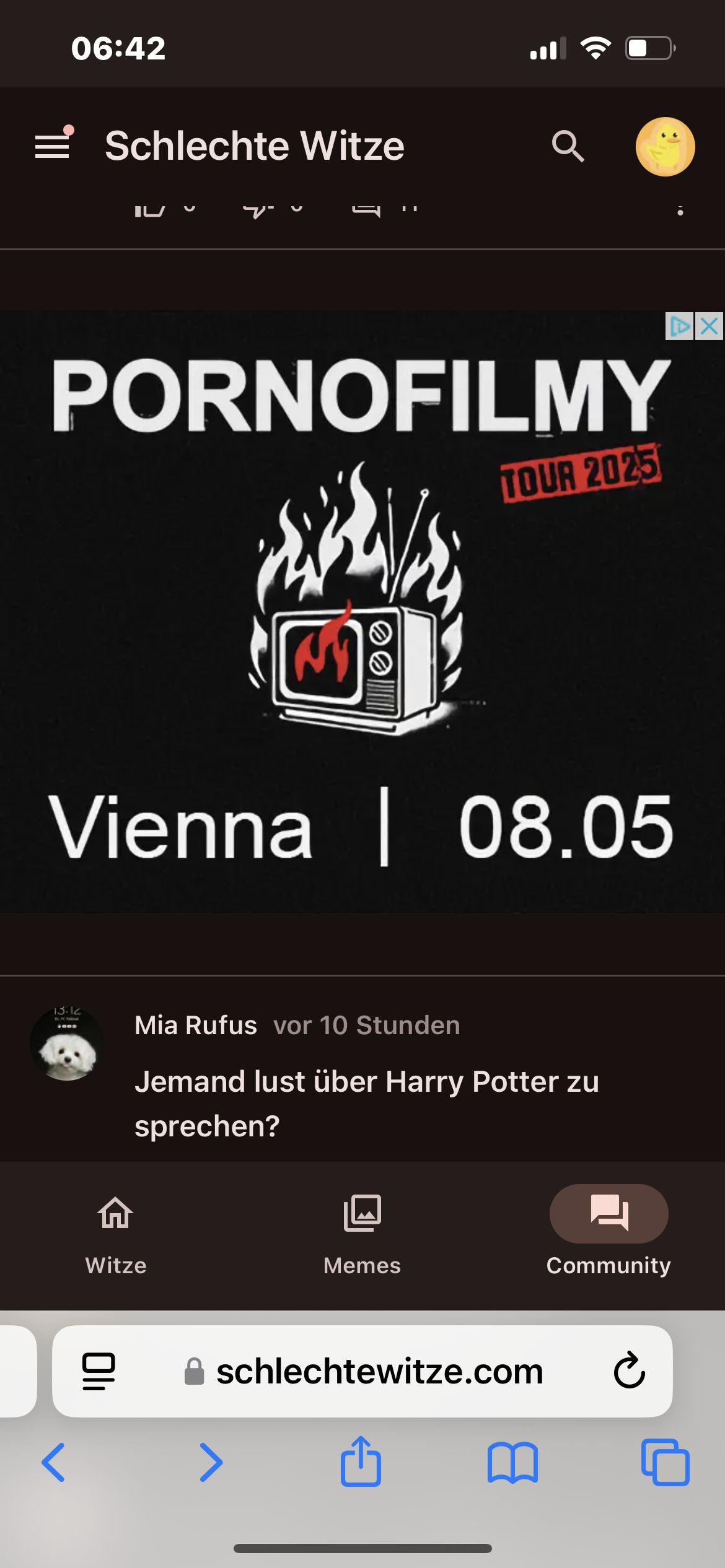Viewport: 725px width, 1568px height.
Task: Open the AdChoices info icon
Action: pos(679,326)
